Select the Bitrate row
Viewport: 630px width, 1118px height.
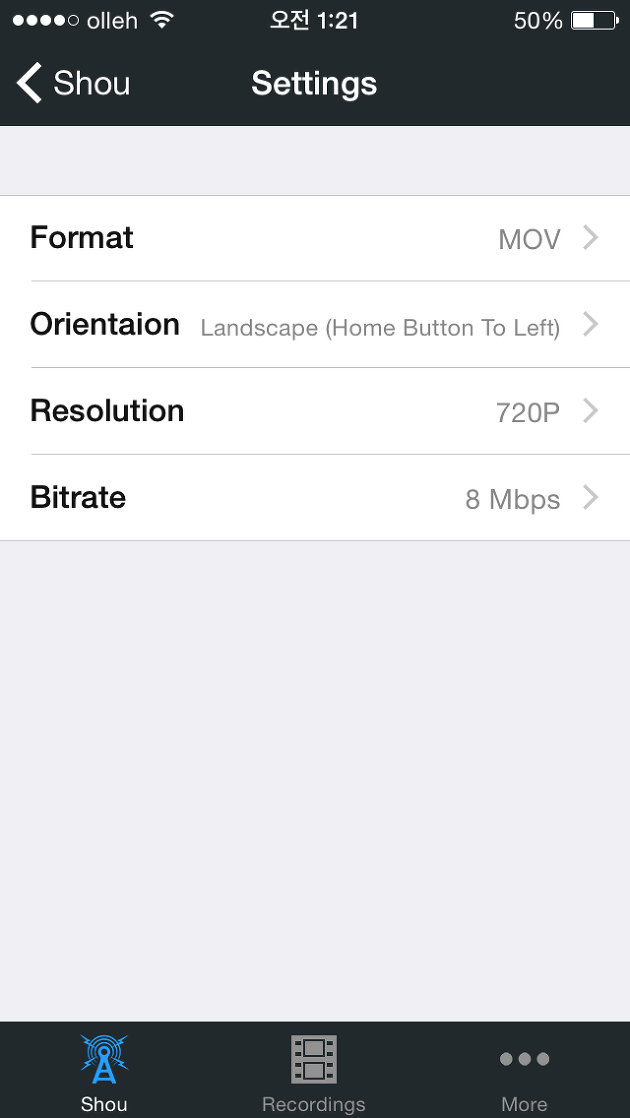pyautogui.click(x=315, y=498)
